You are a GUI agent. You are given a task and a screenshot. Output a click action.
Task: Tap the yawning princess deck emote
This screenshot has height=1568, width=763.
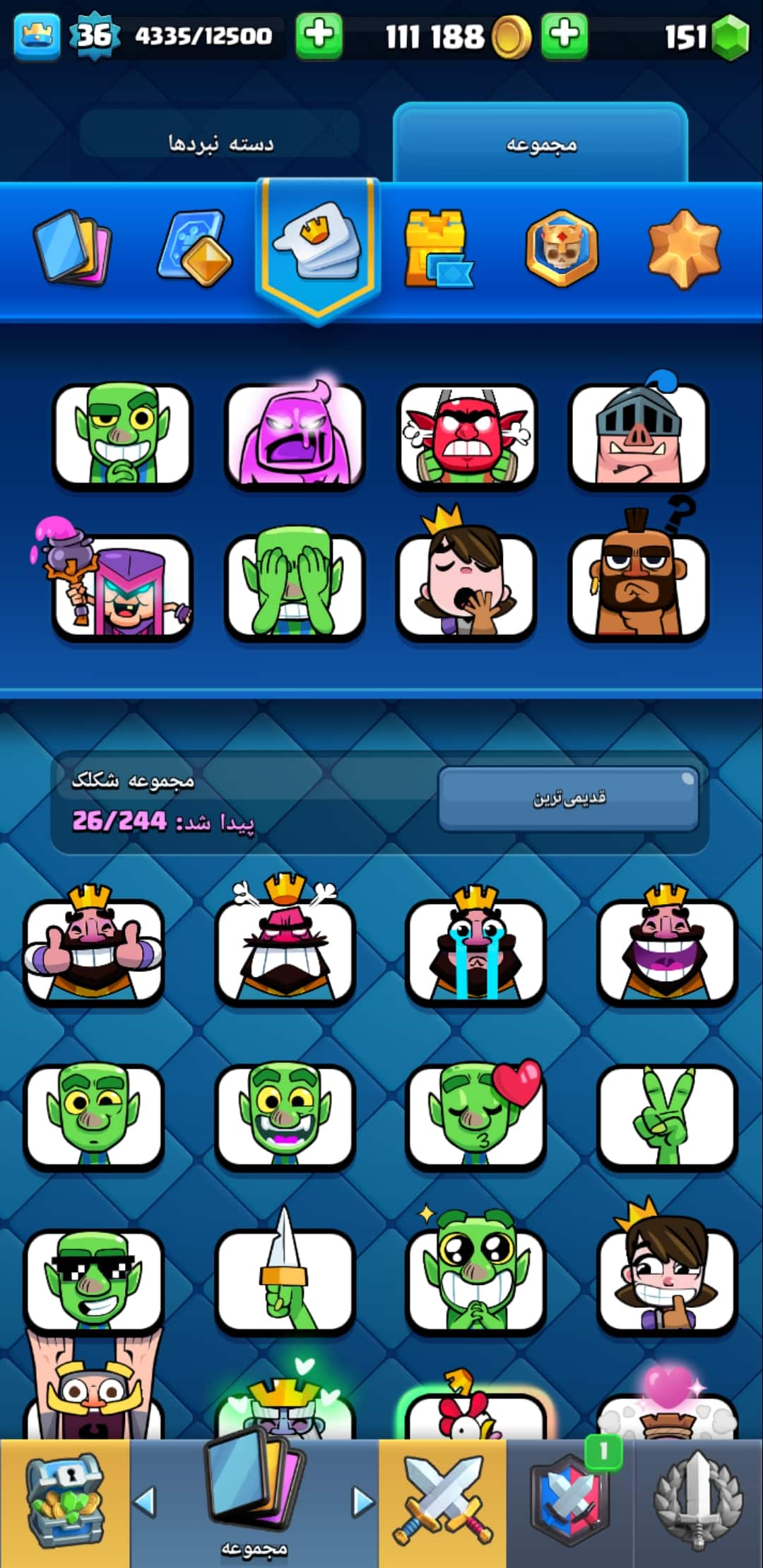point(466,586)
